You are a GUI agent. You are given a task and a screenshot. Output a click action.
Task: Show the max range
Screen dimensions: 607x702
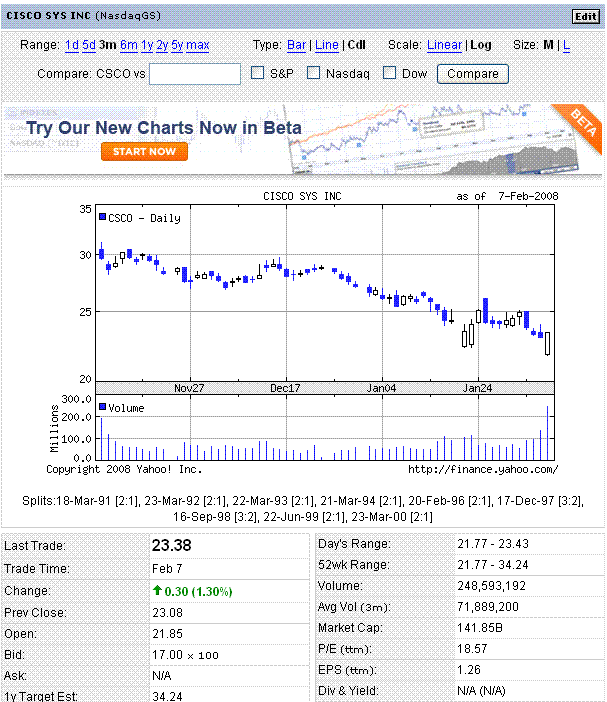click(x=197, y=45)
